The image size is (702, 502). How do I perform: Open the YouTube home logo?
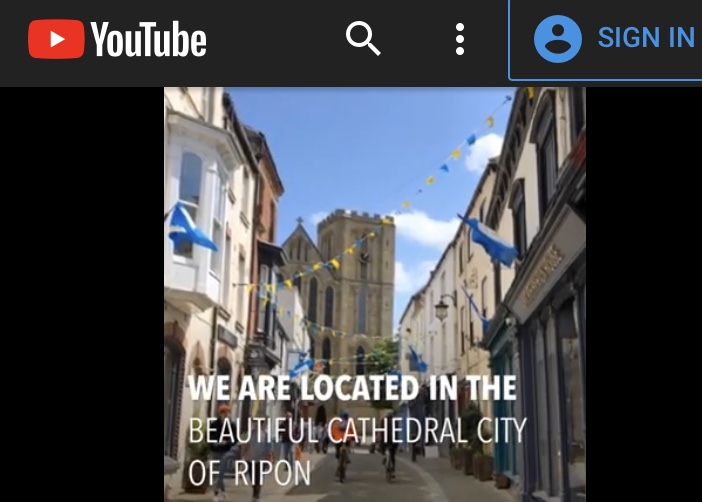point(117,40)
